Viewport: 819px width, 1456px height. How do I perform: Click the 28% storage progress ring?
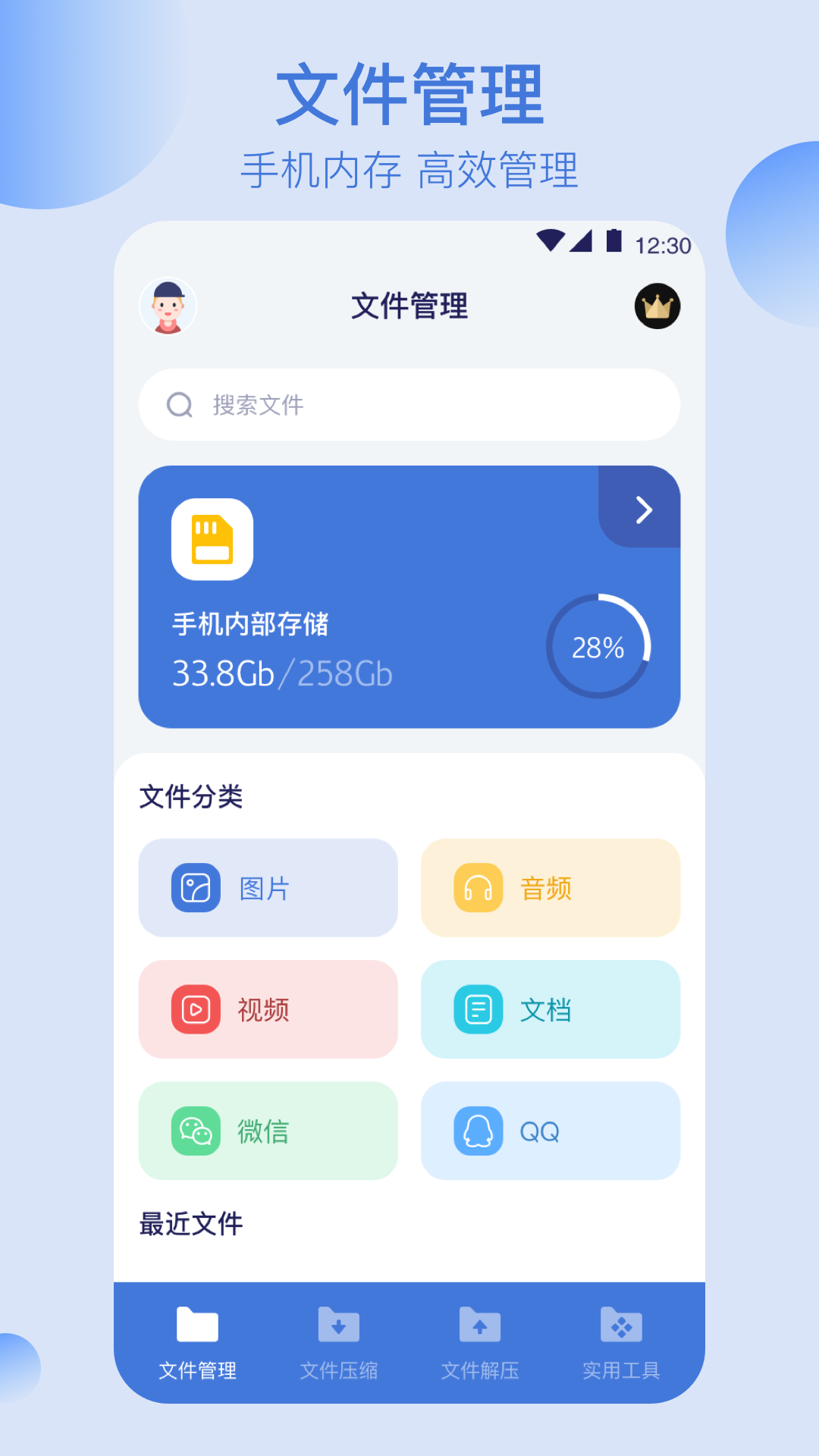click(x=598, y=647)
